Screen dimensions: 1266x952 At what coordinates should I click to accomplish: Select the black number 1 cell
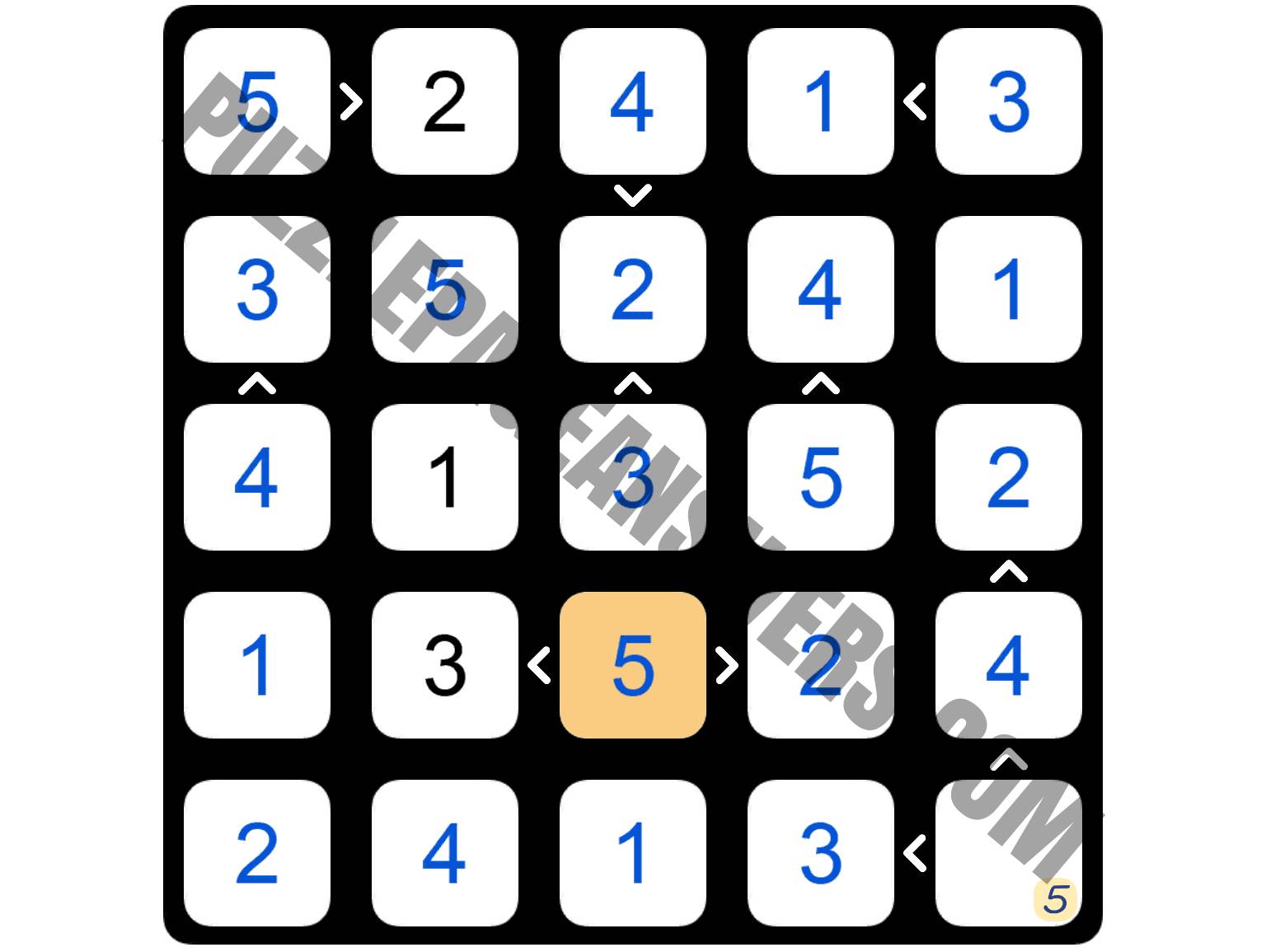pos(444,476)
